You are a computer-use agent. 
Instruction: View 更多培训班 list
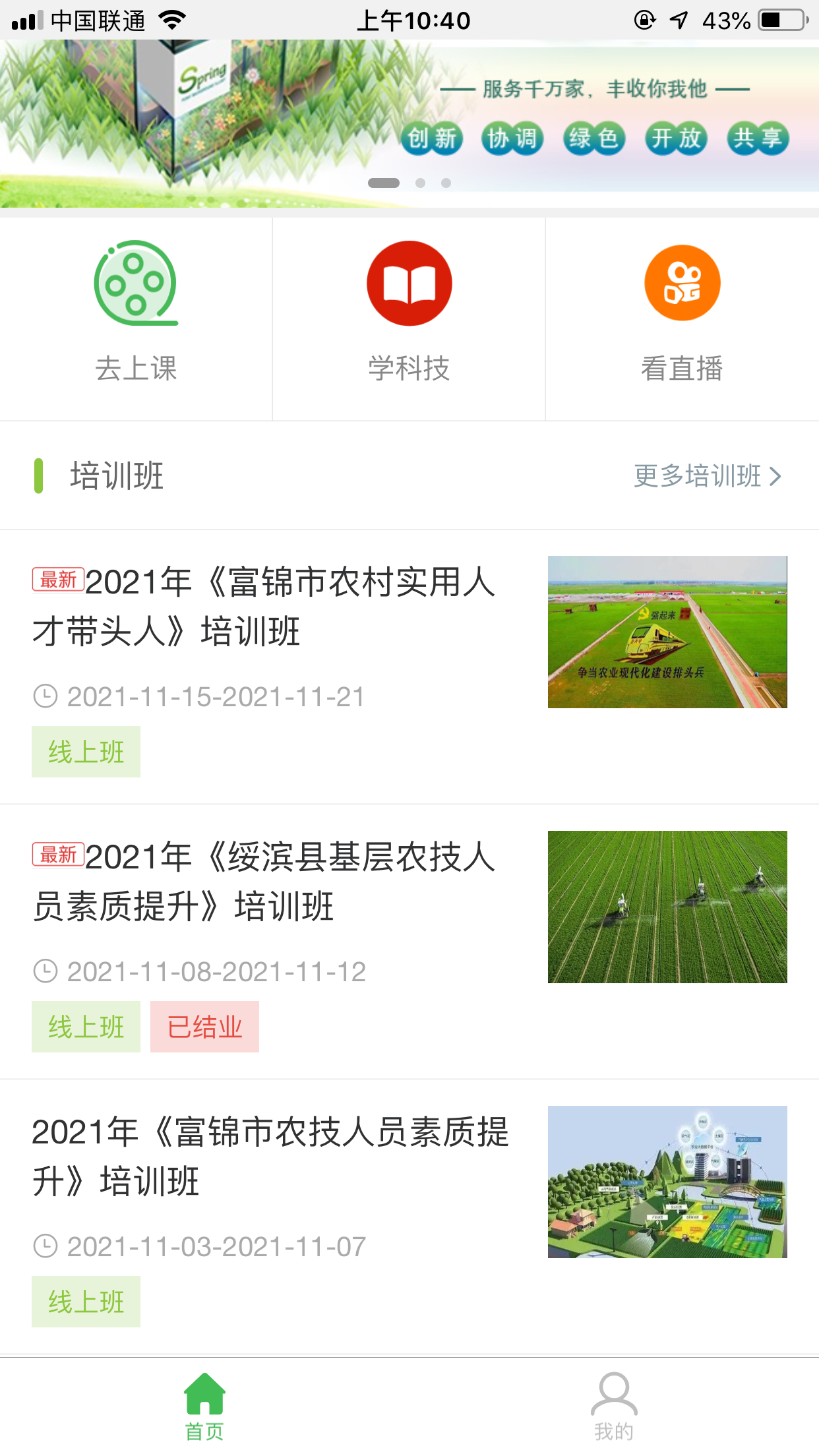point(707,476)
